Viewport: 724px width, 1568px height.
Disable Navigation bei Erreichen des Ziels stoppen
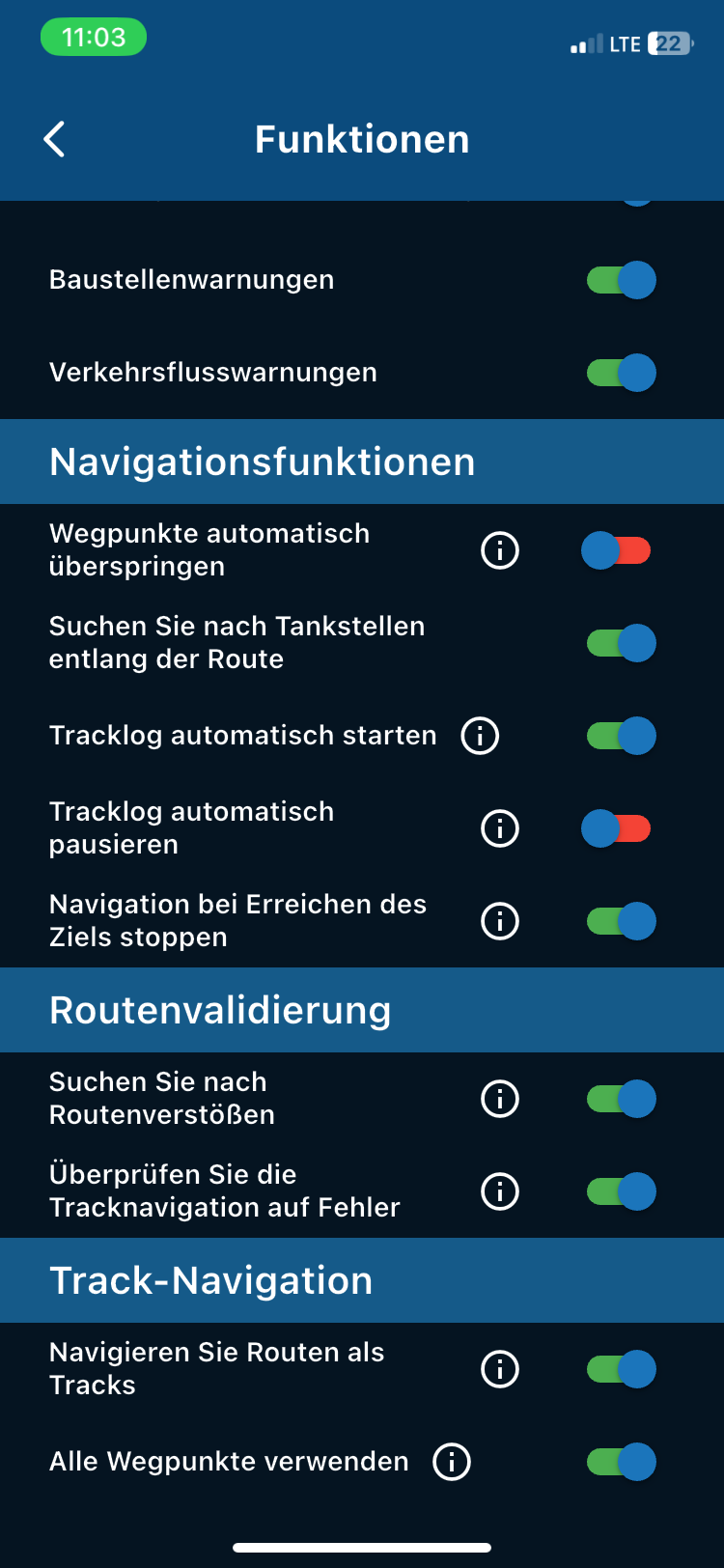621,921
